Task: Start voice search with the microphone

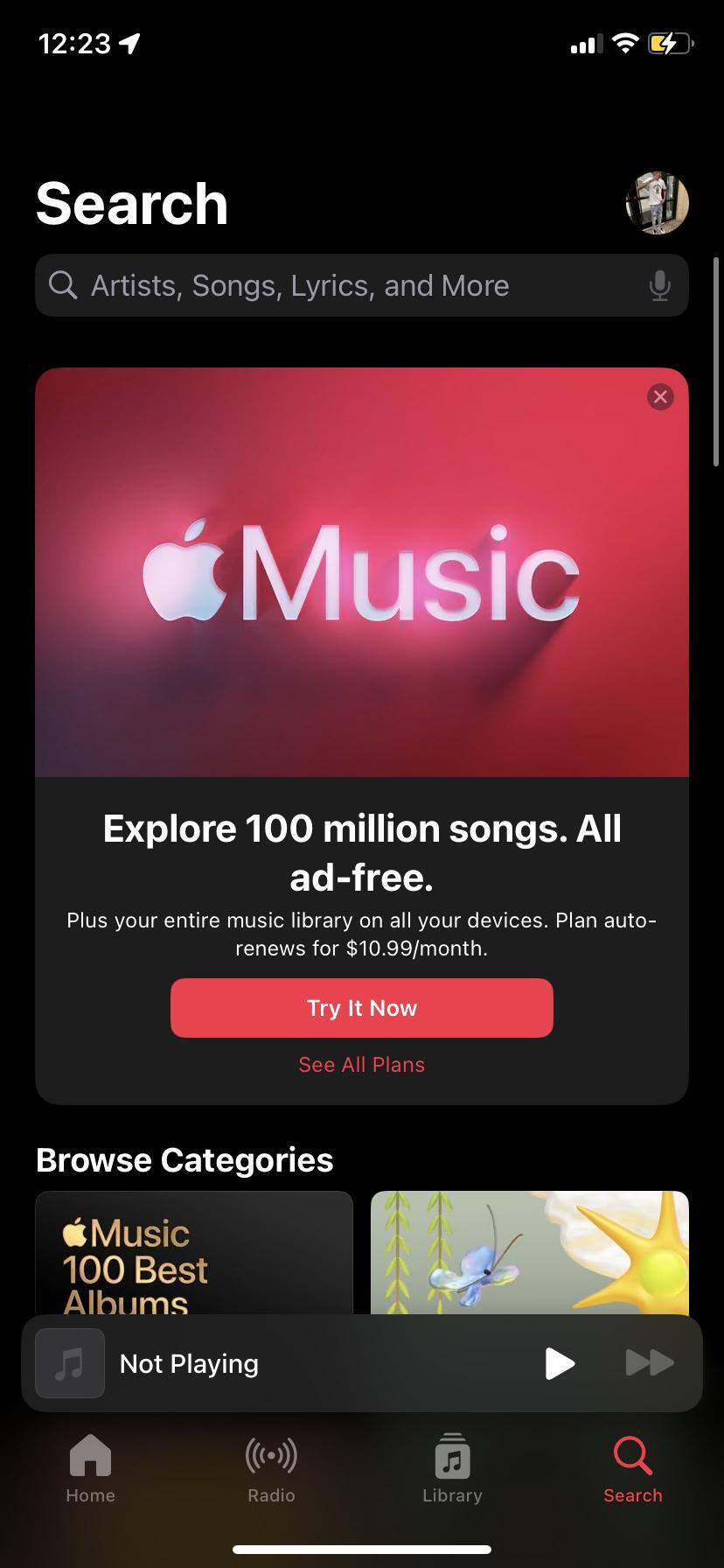Action: [660, 285]
